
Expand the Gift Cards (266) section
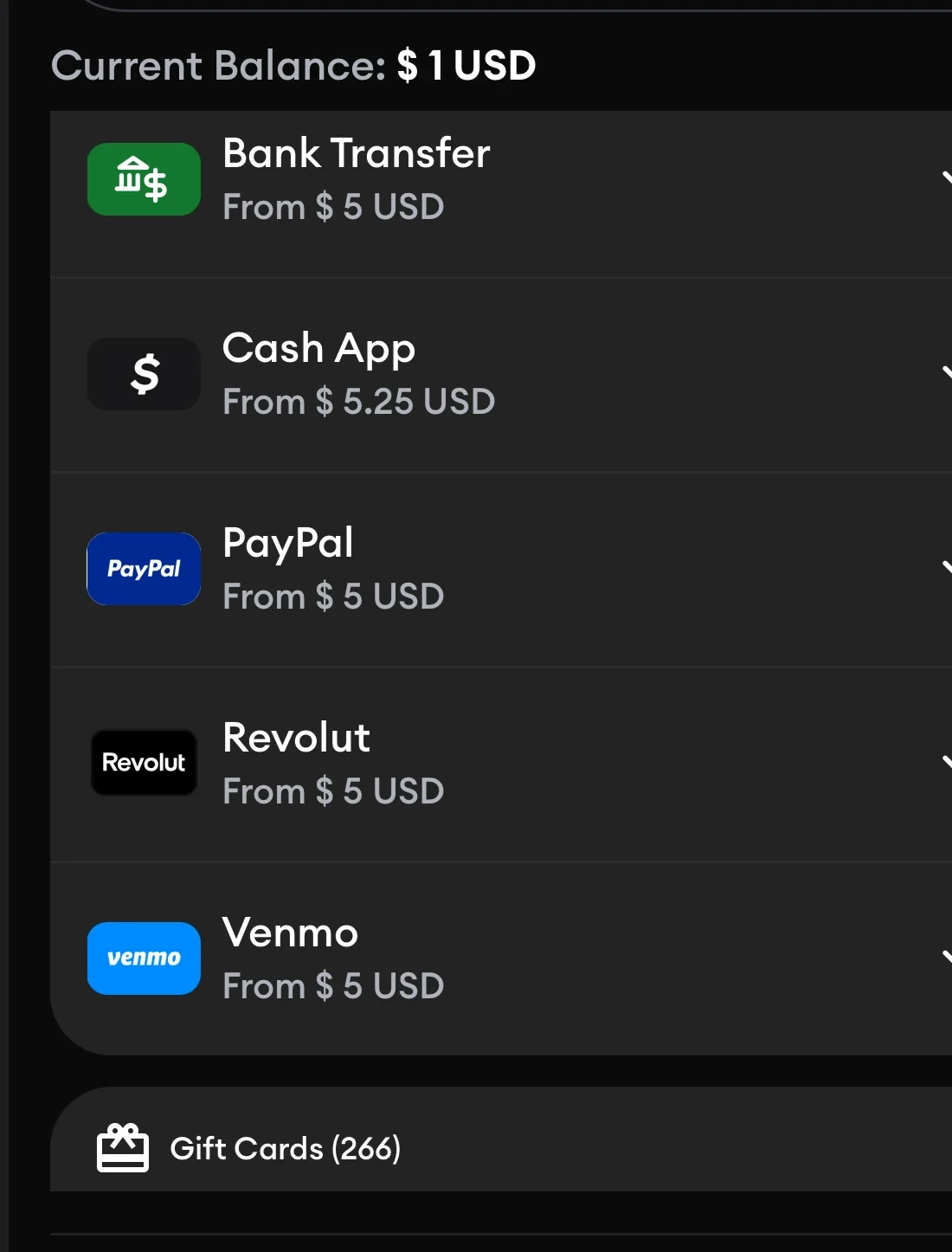(286, 1148)
